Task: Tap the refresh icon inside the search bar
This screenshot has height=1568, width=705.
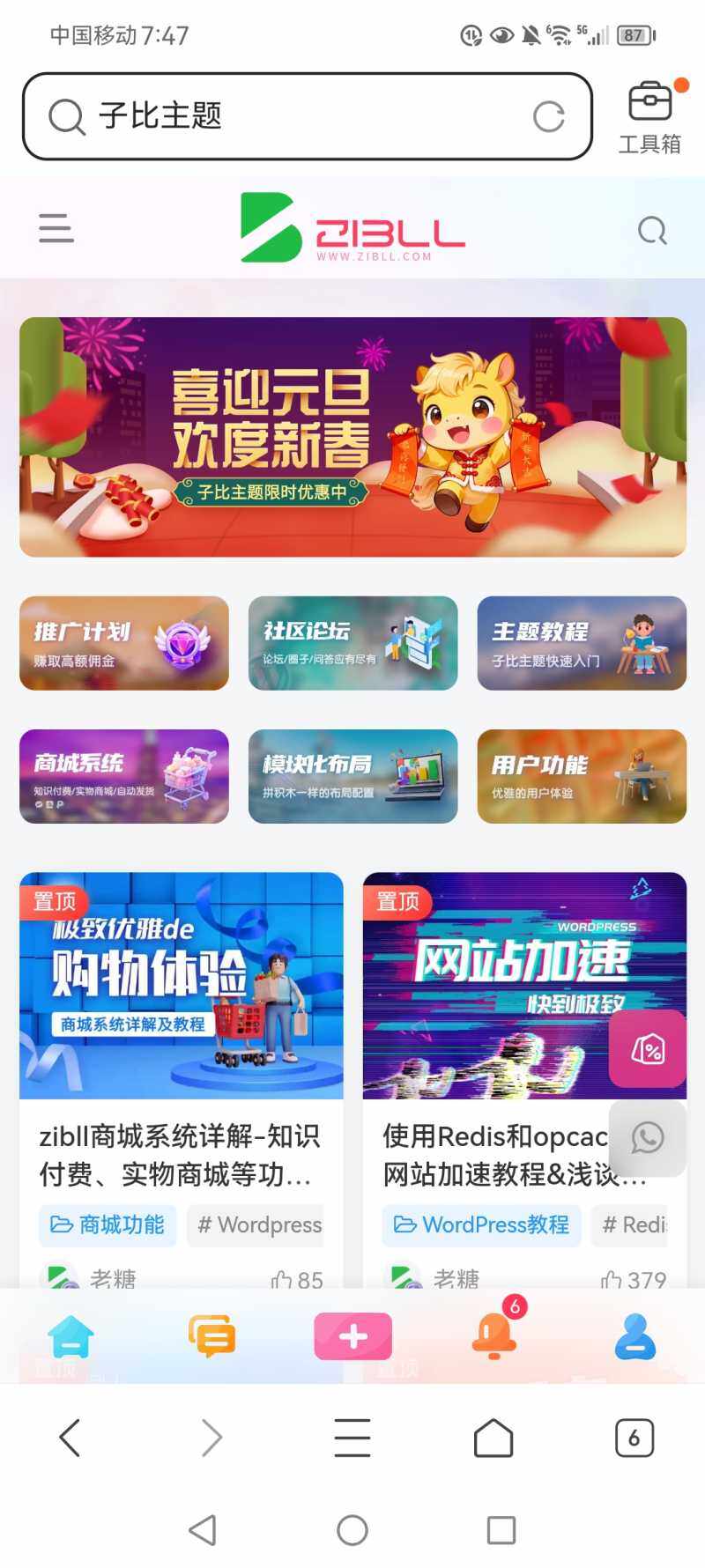Action: tap(548, 115)
